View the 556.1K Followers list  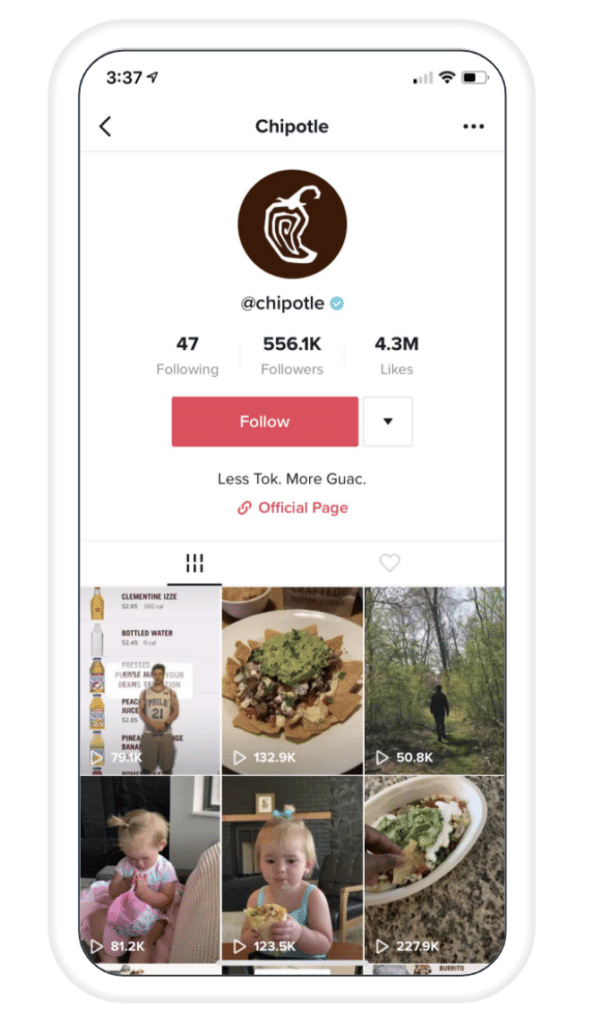[292, 355]
